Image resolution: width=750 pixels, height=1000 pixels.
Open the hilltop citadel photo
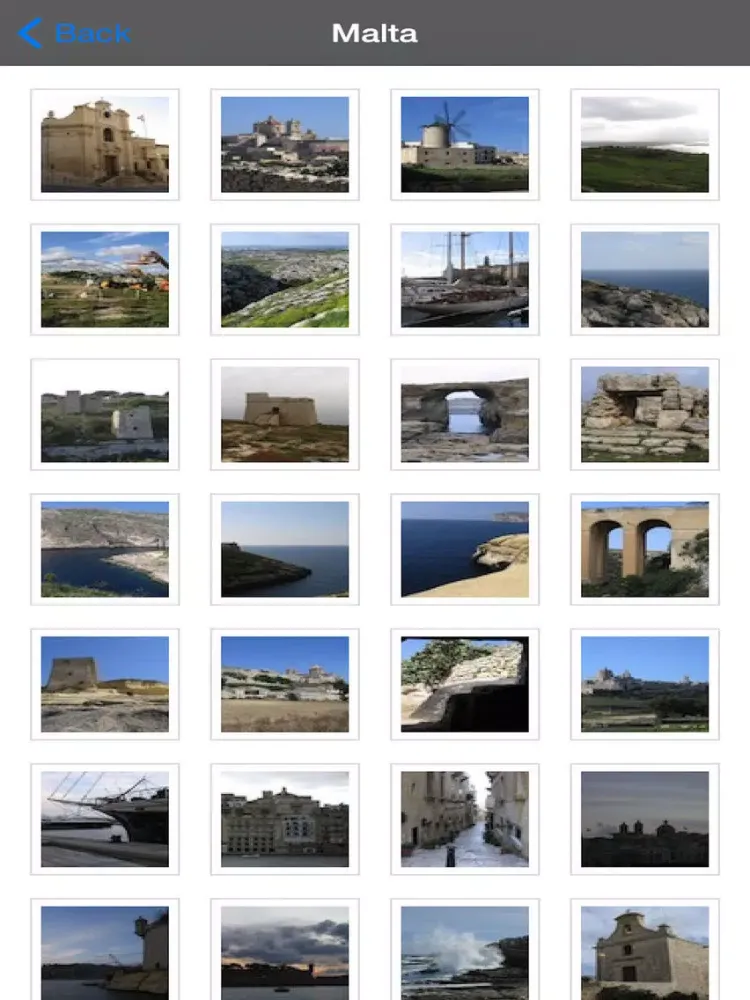(285, 144)
